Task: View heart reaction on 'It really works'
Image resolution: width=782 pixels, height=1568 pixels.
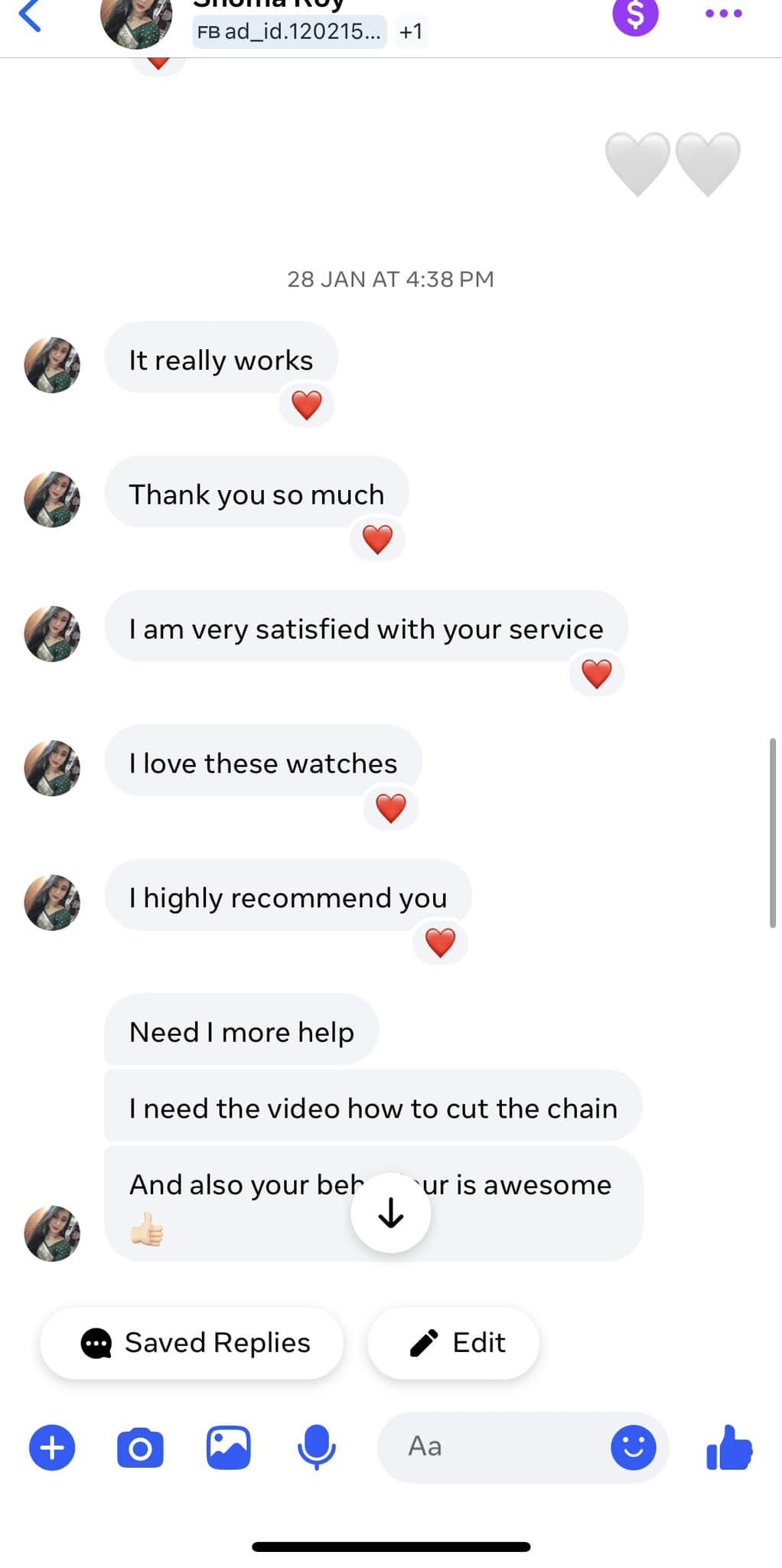Action: point(307,405)
